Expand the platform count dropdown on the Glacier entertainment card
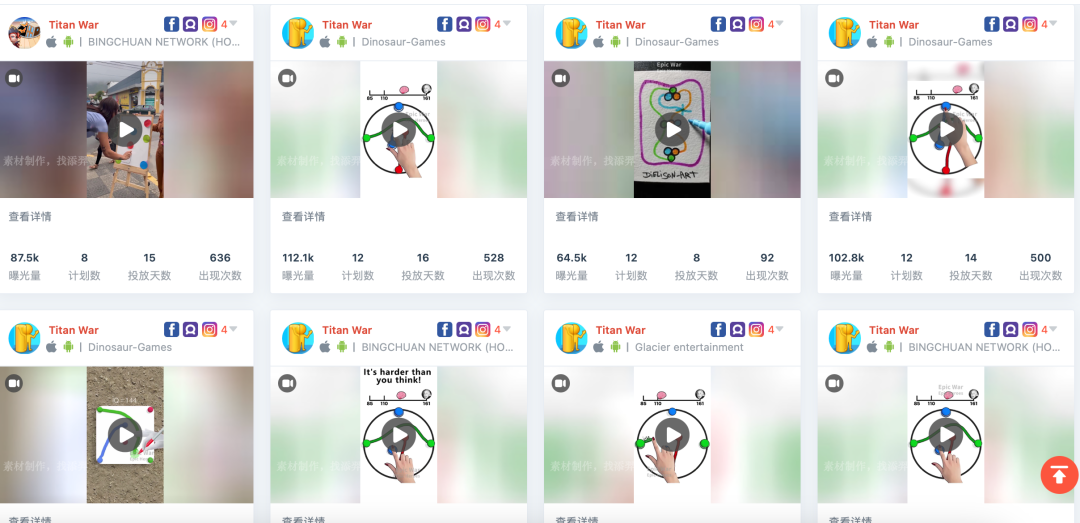The height and width of the screenshot is (523, 1080). pyautogui.click(x=780, y=329)
